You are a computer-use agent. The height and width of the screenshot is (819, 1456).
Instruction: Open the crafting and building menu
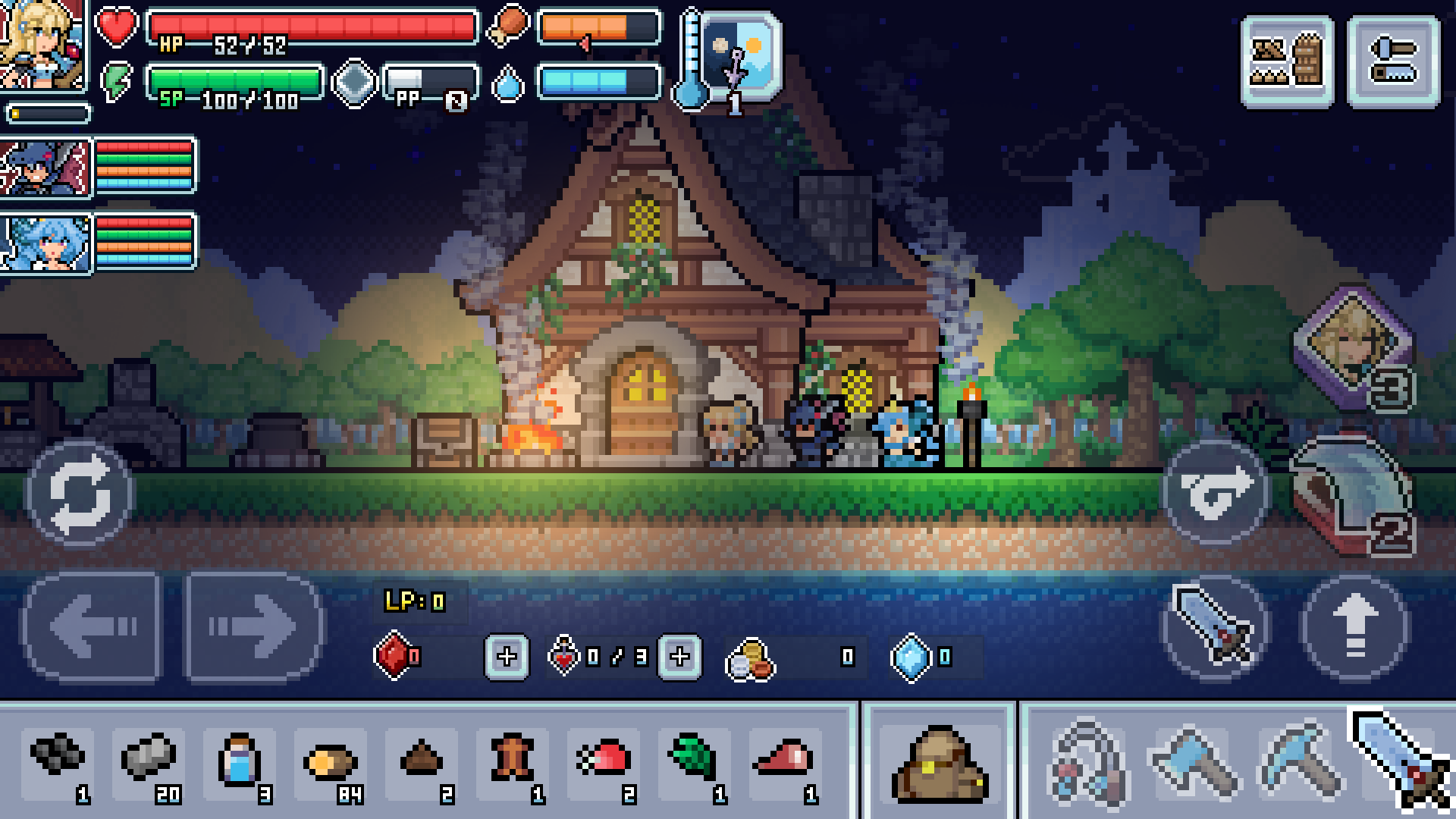coord(1287,61)
